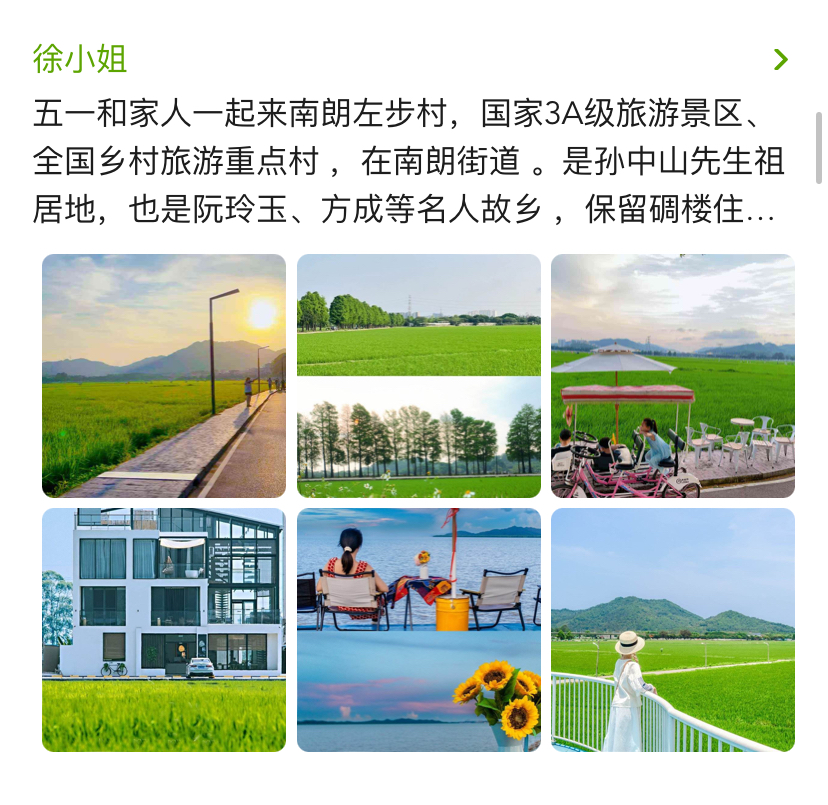Open 徐小姐's profile name link
828x805 pixels.
coord(80,59)
